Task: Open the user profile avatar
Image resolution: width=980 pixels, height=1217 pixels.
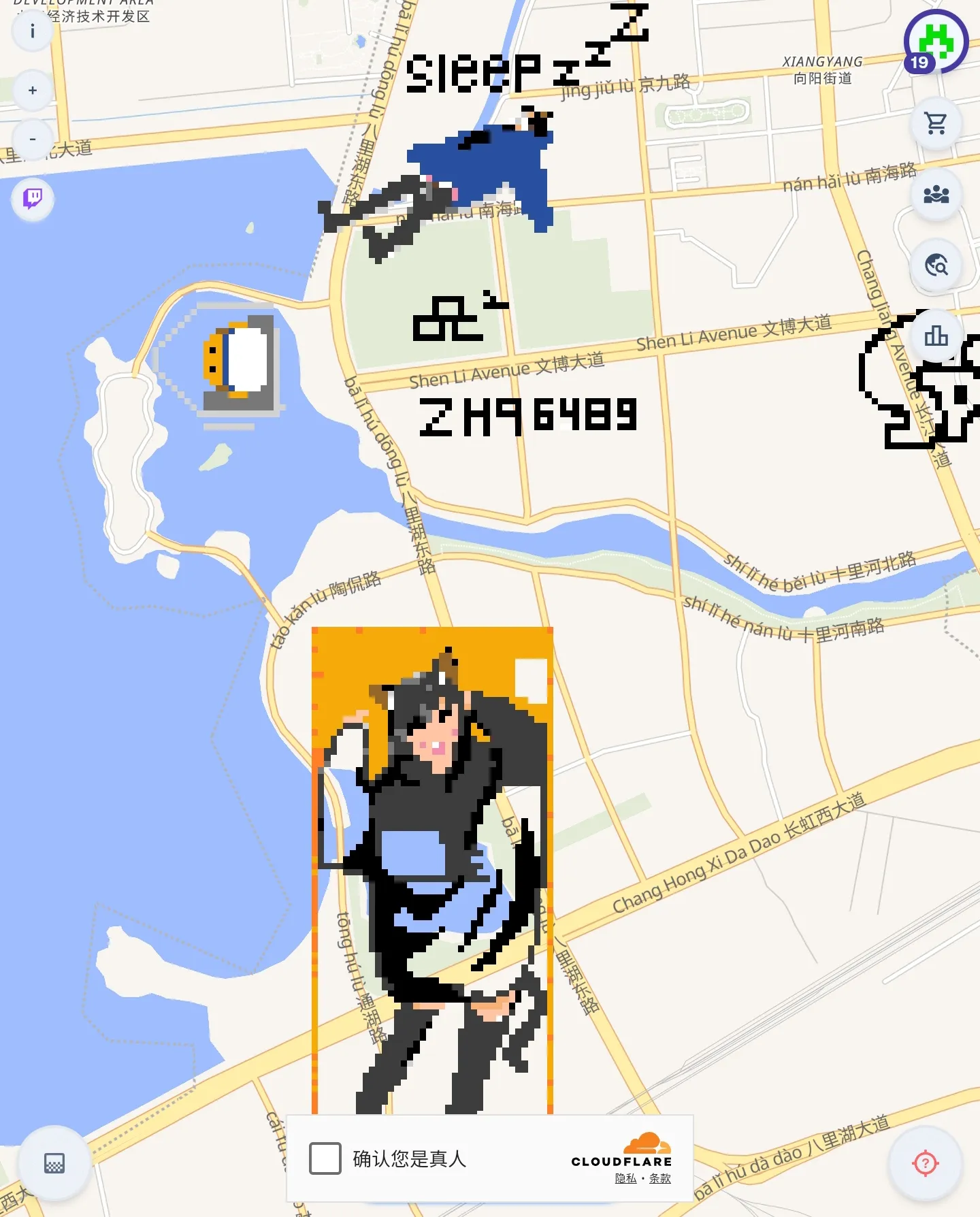Action: click(x=936, y=42)
